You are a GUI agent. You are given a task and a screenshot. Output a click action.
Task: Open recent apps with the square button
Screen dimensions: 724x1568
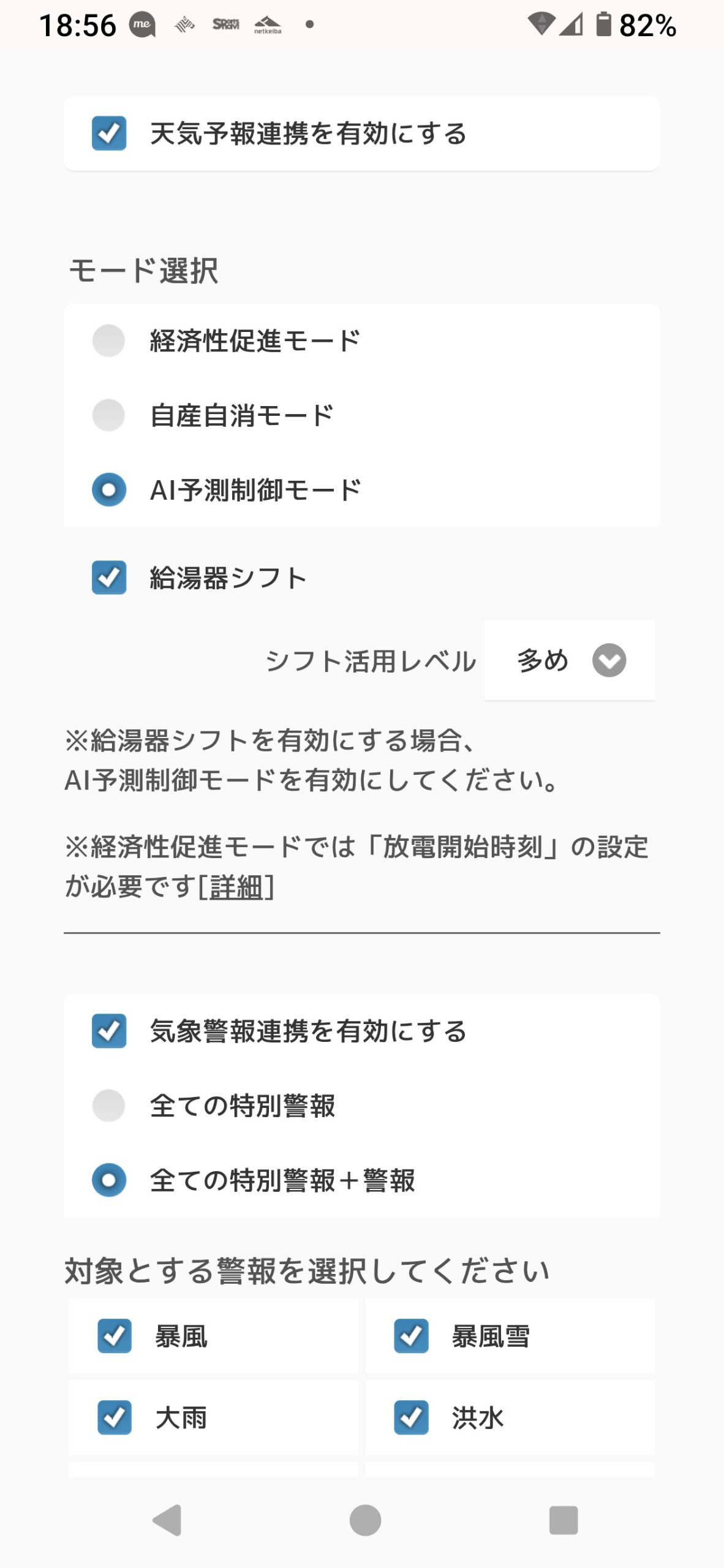coord(564,1520)
